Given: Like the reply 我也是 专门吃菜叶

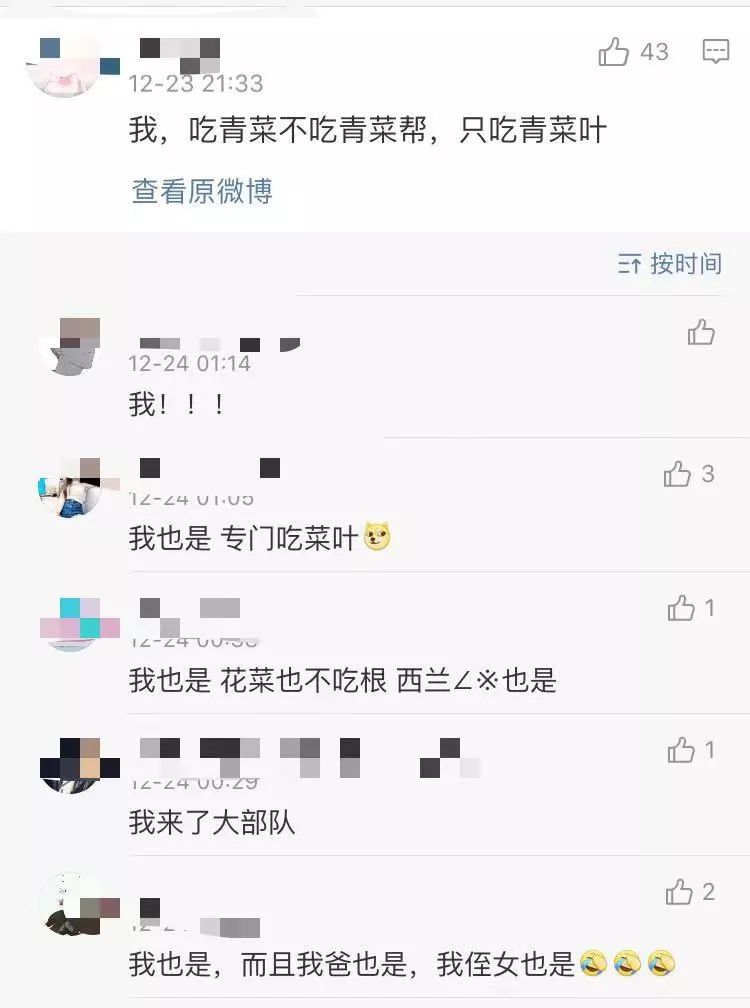Looking at the screenshot, I should tap(678, 474).
